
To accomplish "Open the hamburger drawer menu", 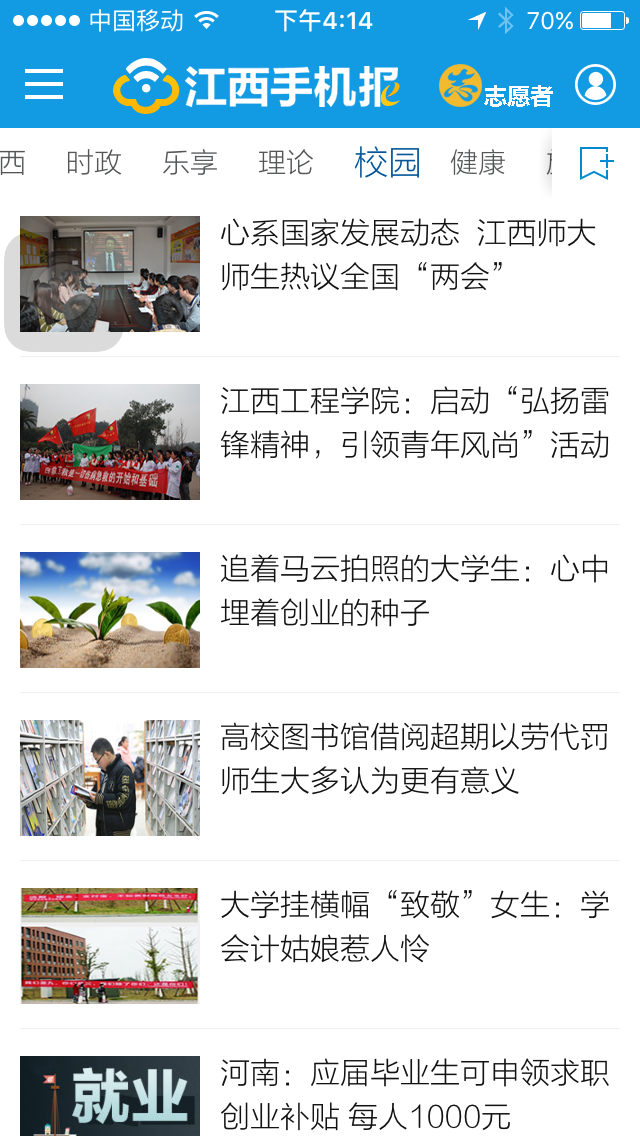I will tap(44, 85).
